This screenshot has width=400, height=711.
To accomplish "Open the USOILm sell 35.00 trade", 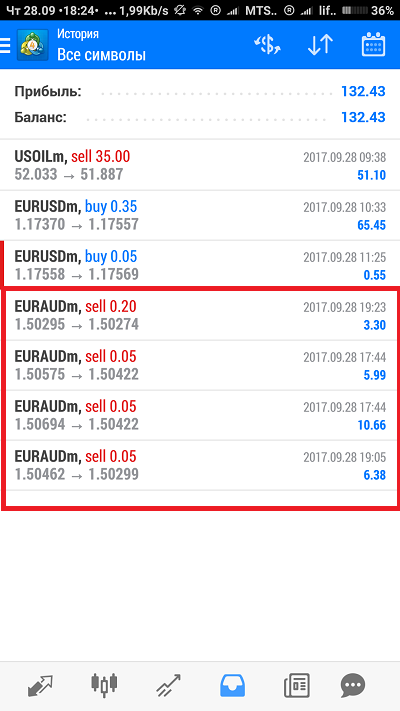I will coord(200,166).
